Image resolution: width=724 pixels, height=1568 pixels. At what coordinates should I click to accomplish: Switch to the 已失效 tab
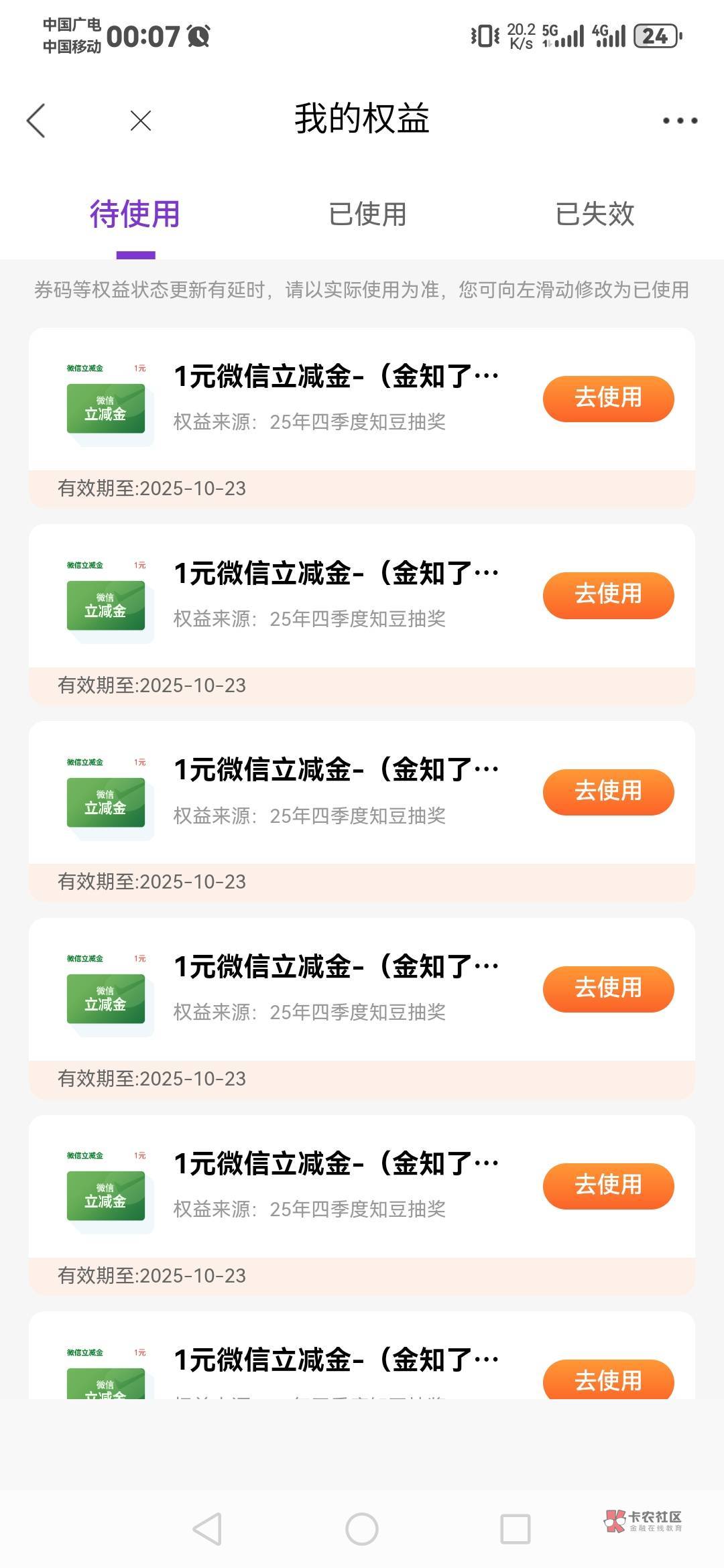(595, 214)
